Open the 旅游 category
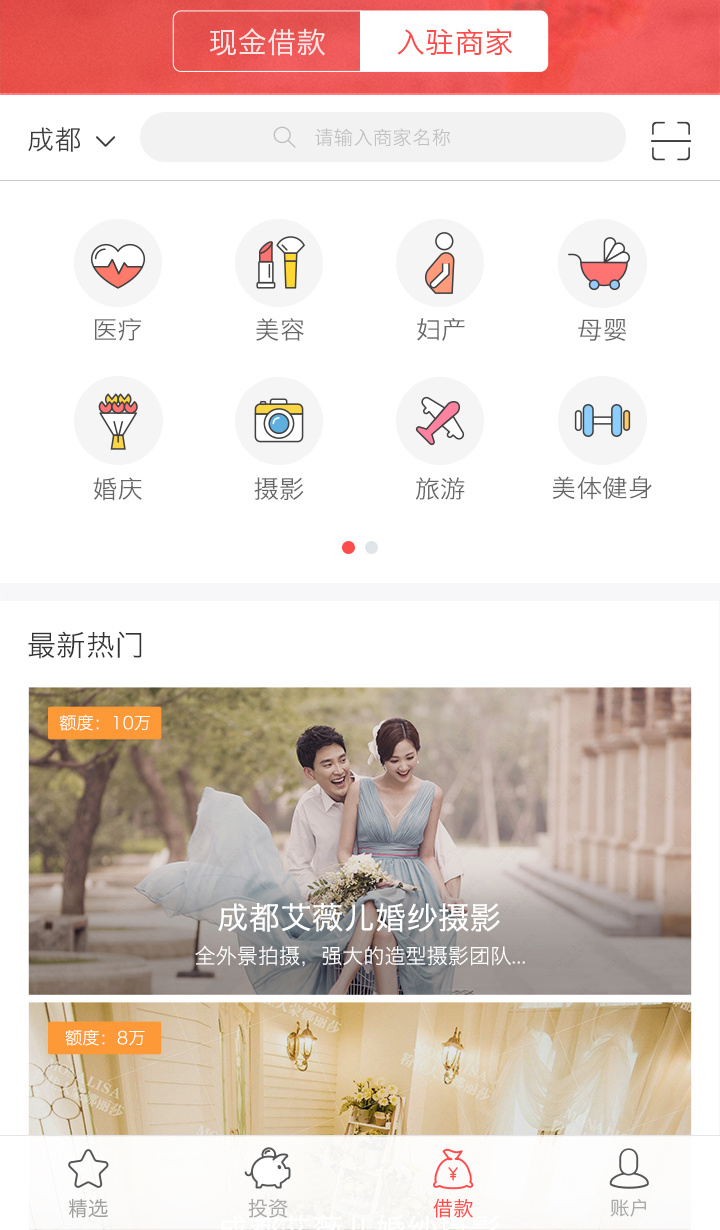Image resolution: width=720 pixels, height=1230 pixels. [x=440, y=439]
